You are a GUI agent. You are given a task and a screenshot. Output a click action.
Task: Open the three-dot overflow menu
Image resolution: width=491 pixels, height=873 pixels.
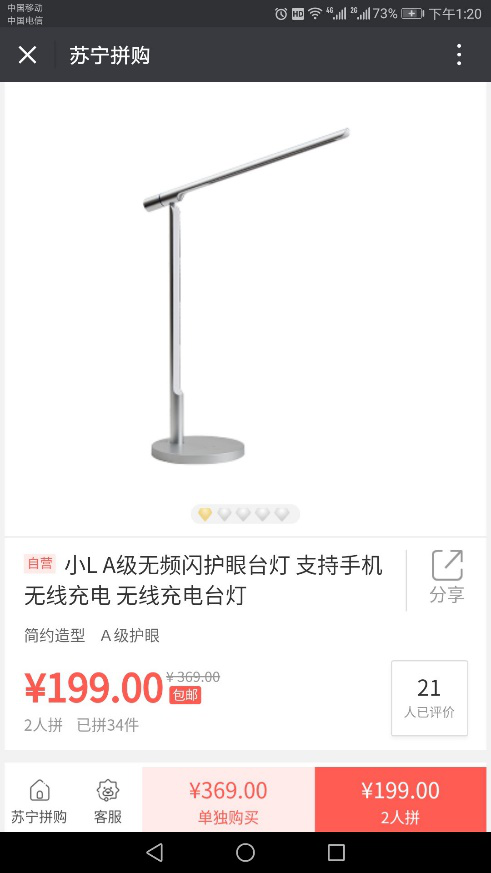[459, 55]
